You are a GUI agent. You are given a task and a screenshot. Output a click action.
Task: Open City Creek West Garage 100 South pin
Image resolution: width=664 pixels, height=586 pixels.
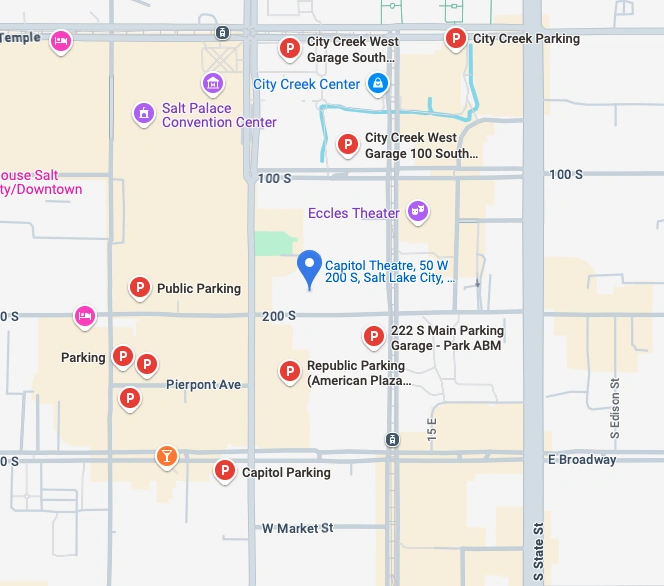(x=347, y=144)
